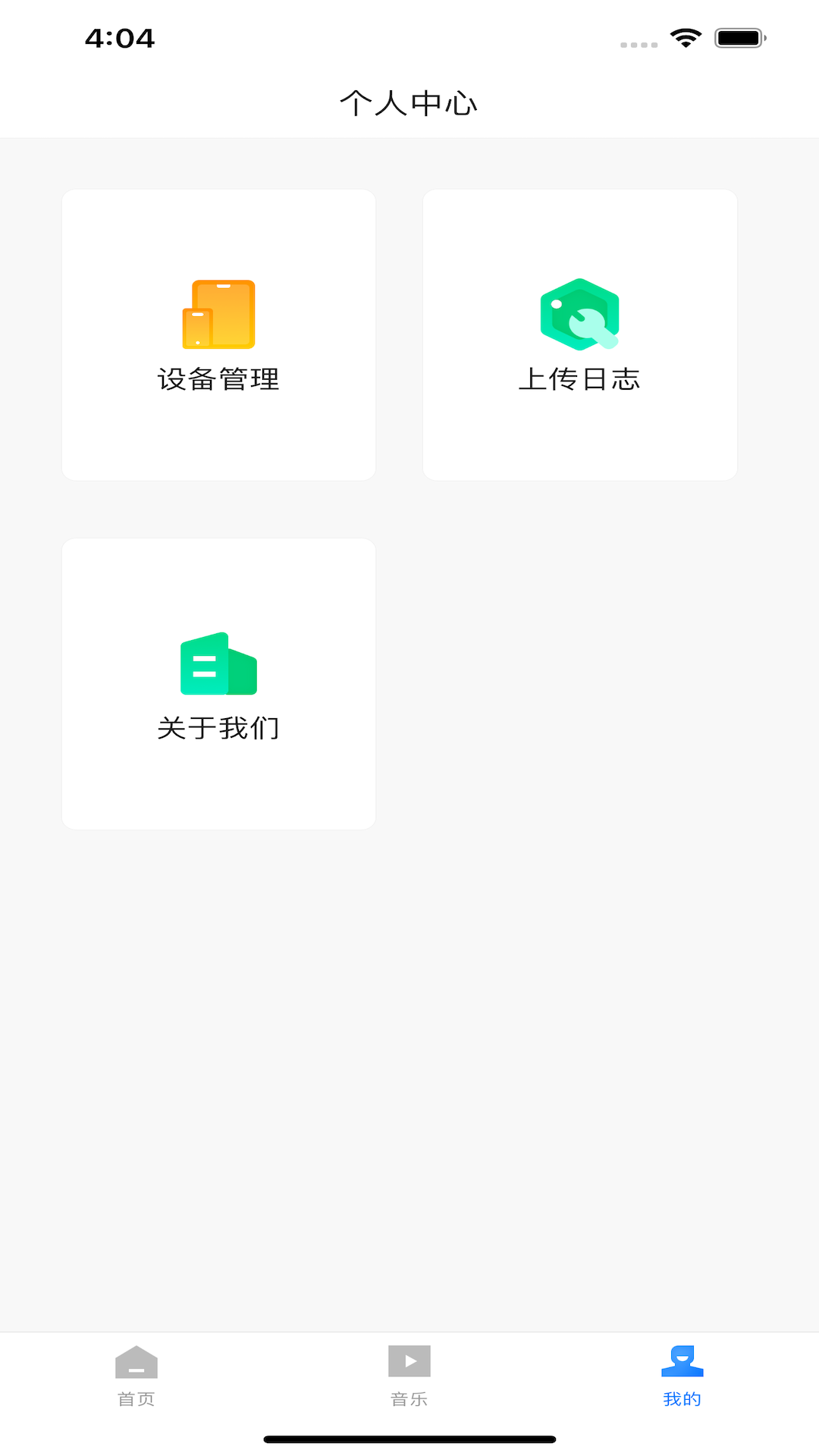Tap the blue person profile icon
819x1456 pixels.
pos(682,1360)
